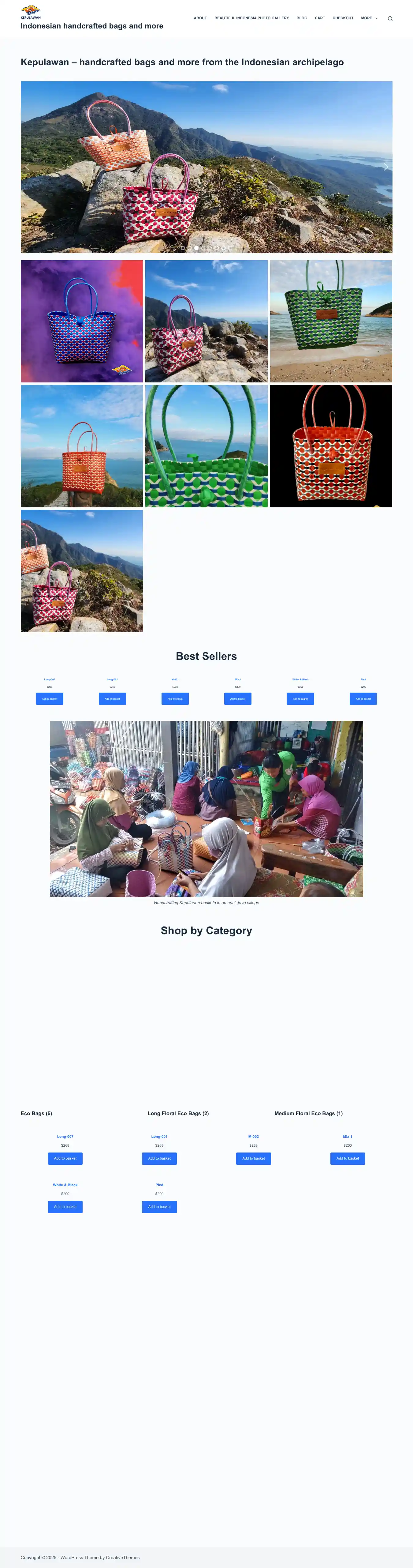Open the red bag on black background photo
This screenshot has height=1568, width=413.
pos(331,446)
